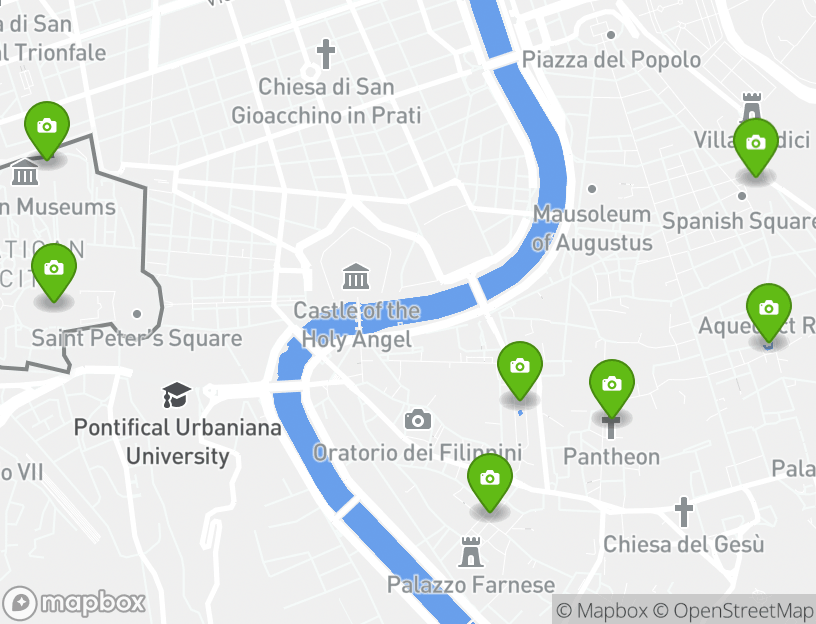Select the green marker near Vatican Museums
The image size is (816, 624).
pos(46,127)
